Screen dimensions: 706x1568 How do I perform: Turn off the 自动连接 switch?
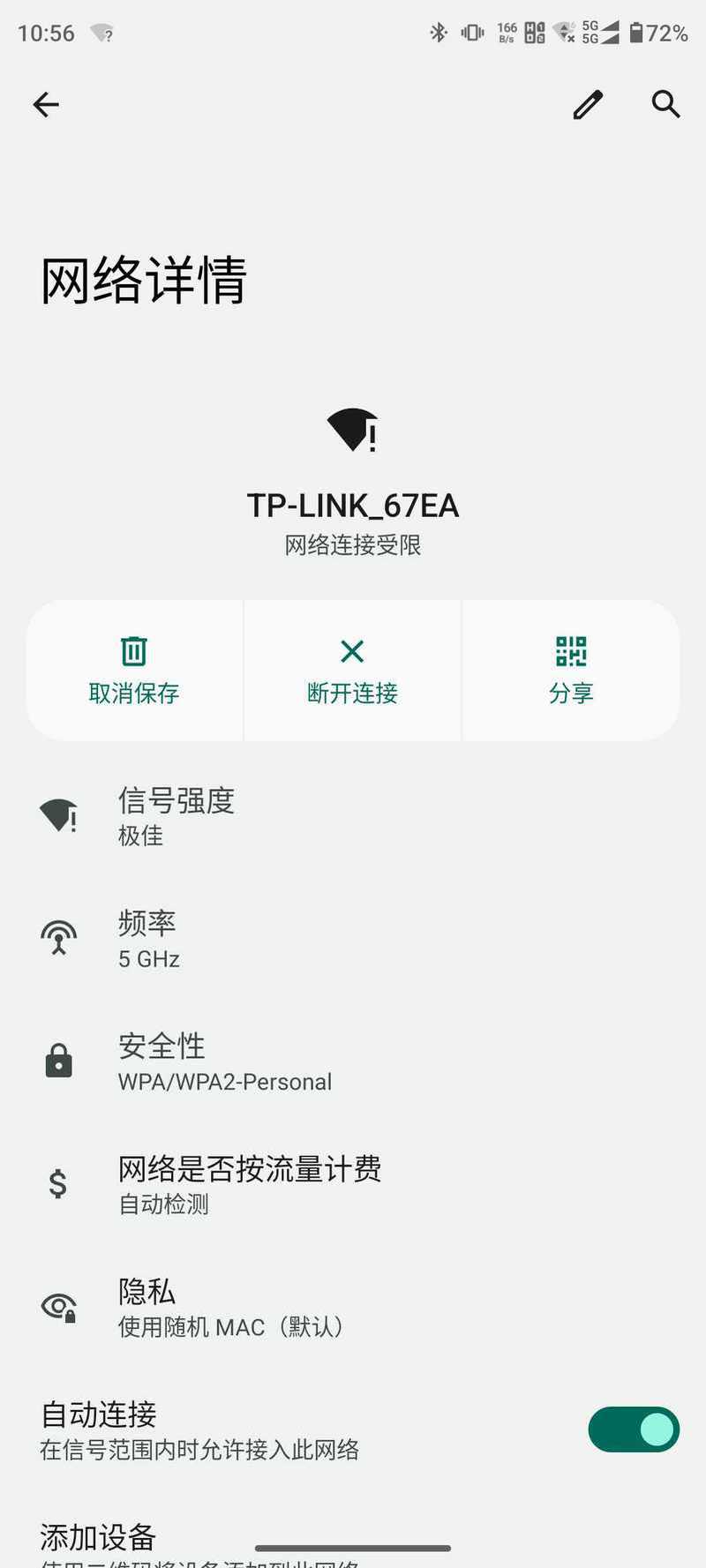click(634, 1429)
